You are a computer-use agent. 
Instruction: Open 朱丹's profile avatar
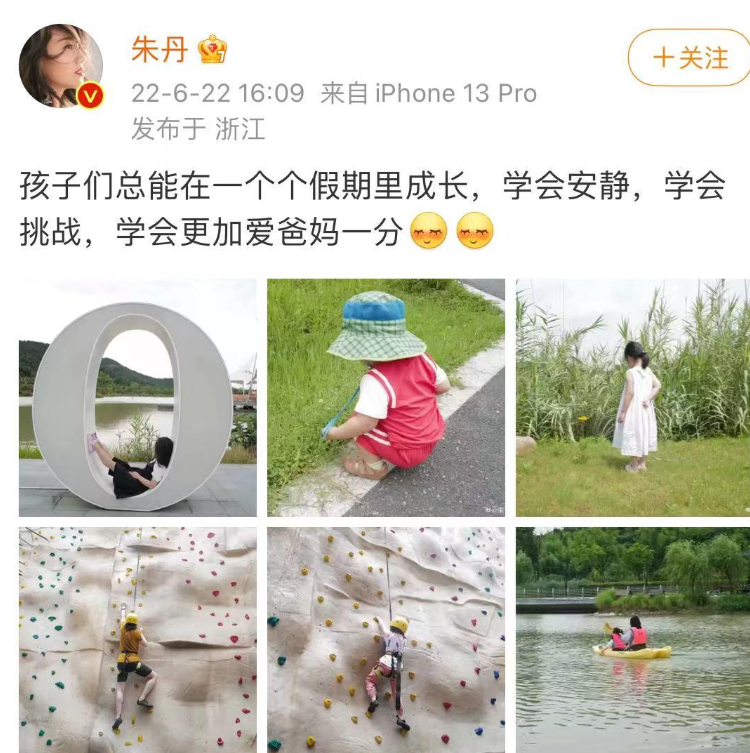tap(61, 66)
